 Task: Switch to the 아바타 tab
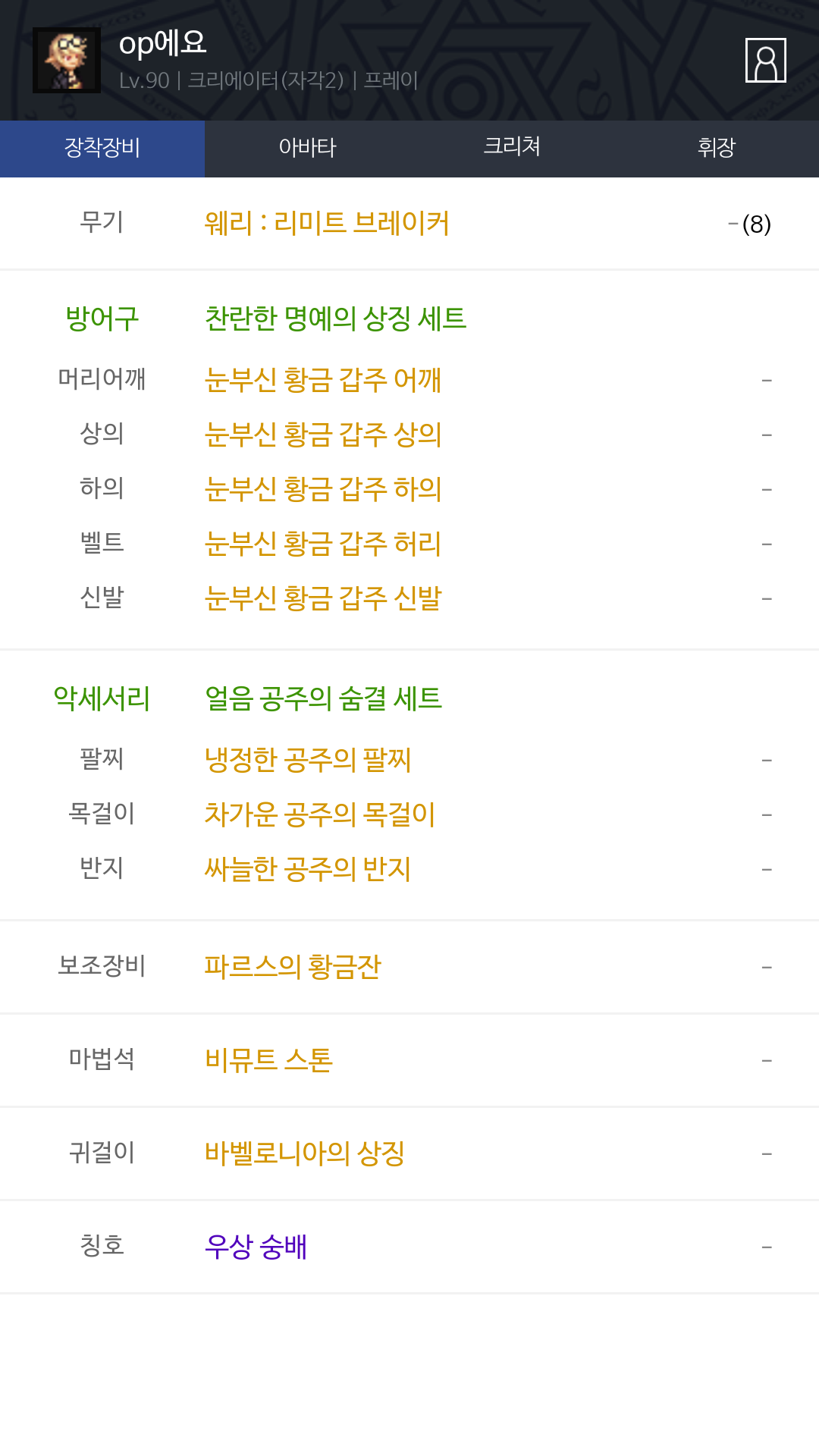coord(307,147)
